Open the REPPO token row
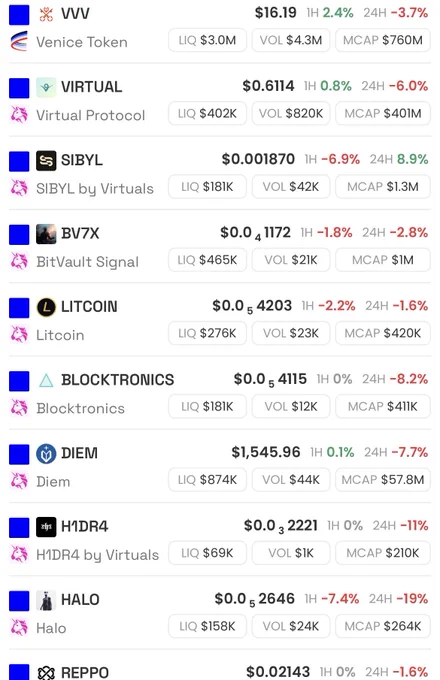Viewport: 440px width, 680px height. click(x=220, y=668)
